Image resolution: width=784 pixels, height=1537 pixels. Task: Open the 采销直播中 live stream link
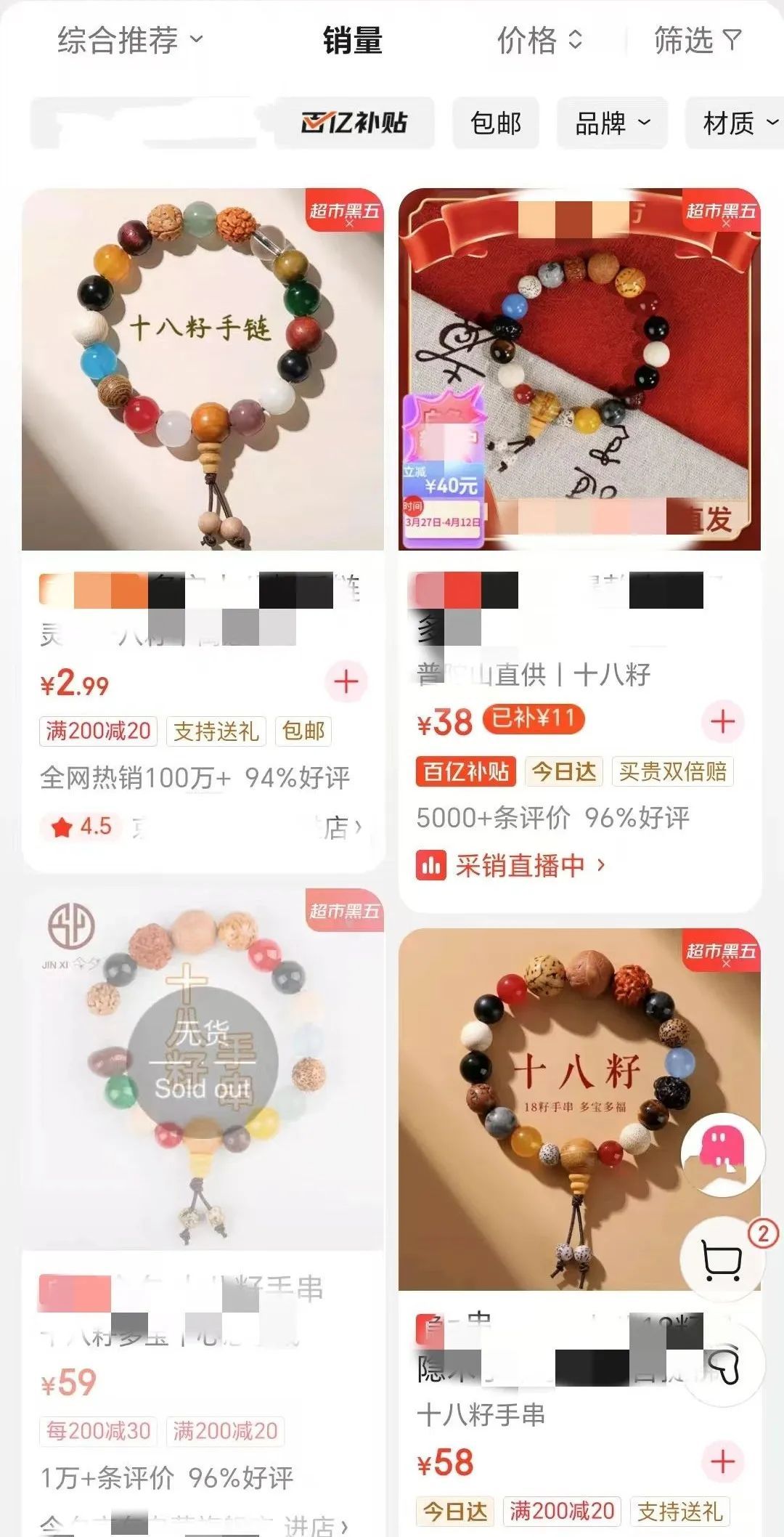(520, 865)
